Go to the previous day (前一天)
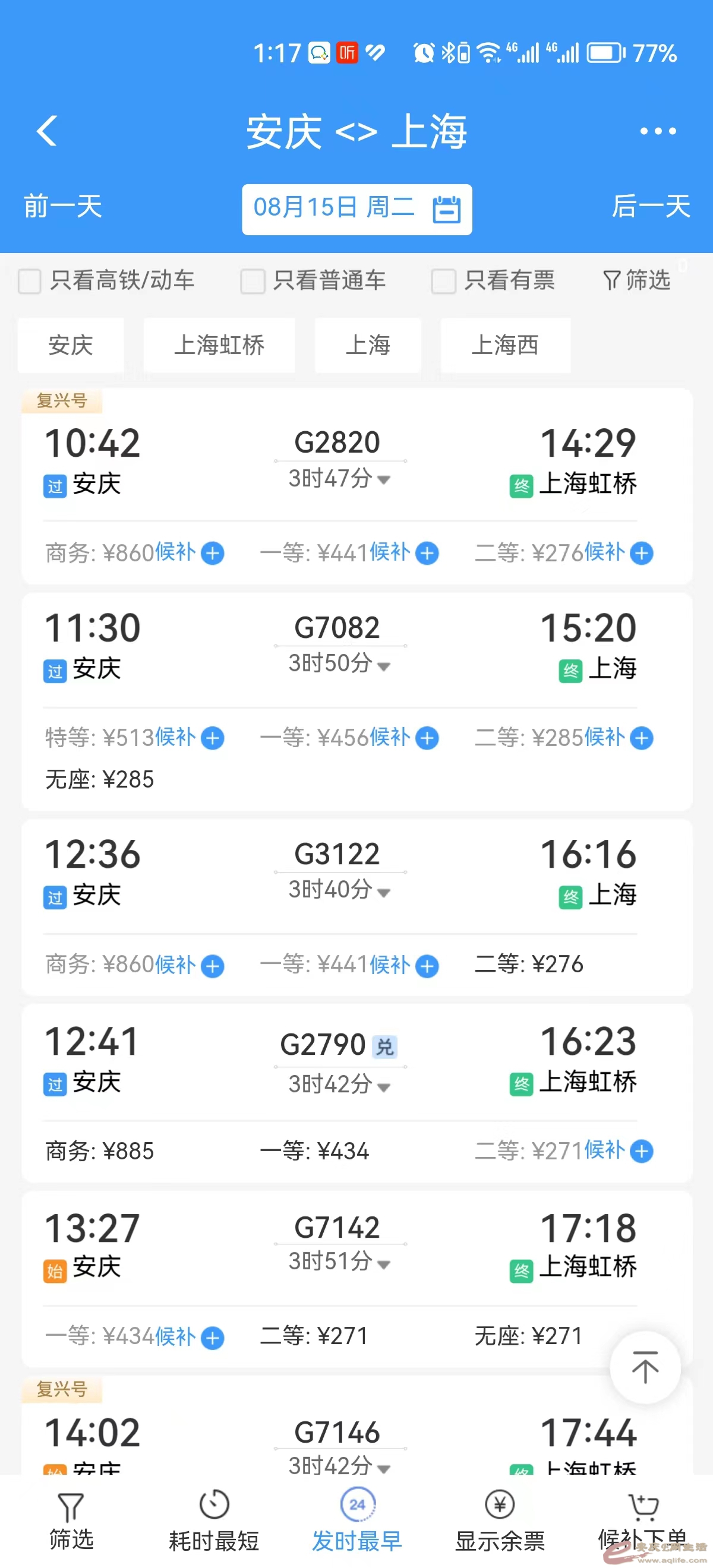This screenshot has height=1568, width=713. tap(63, 207)
